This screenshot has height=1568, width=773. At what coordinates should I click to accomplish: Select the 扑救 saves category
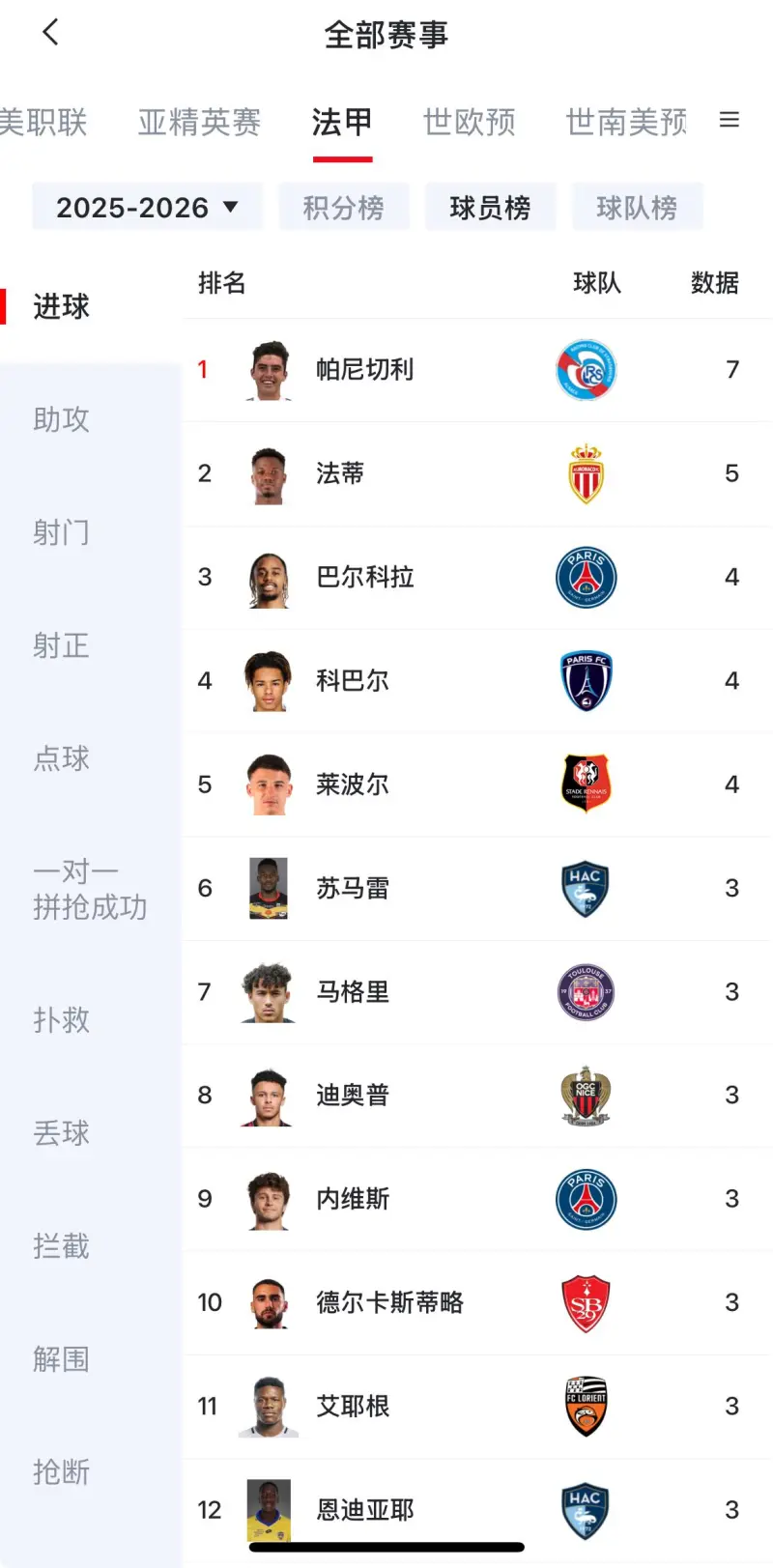62,1020
